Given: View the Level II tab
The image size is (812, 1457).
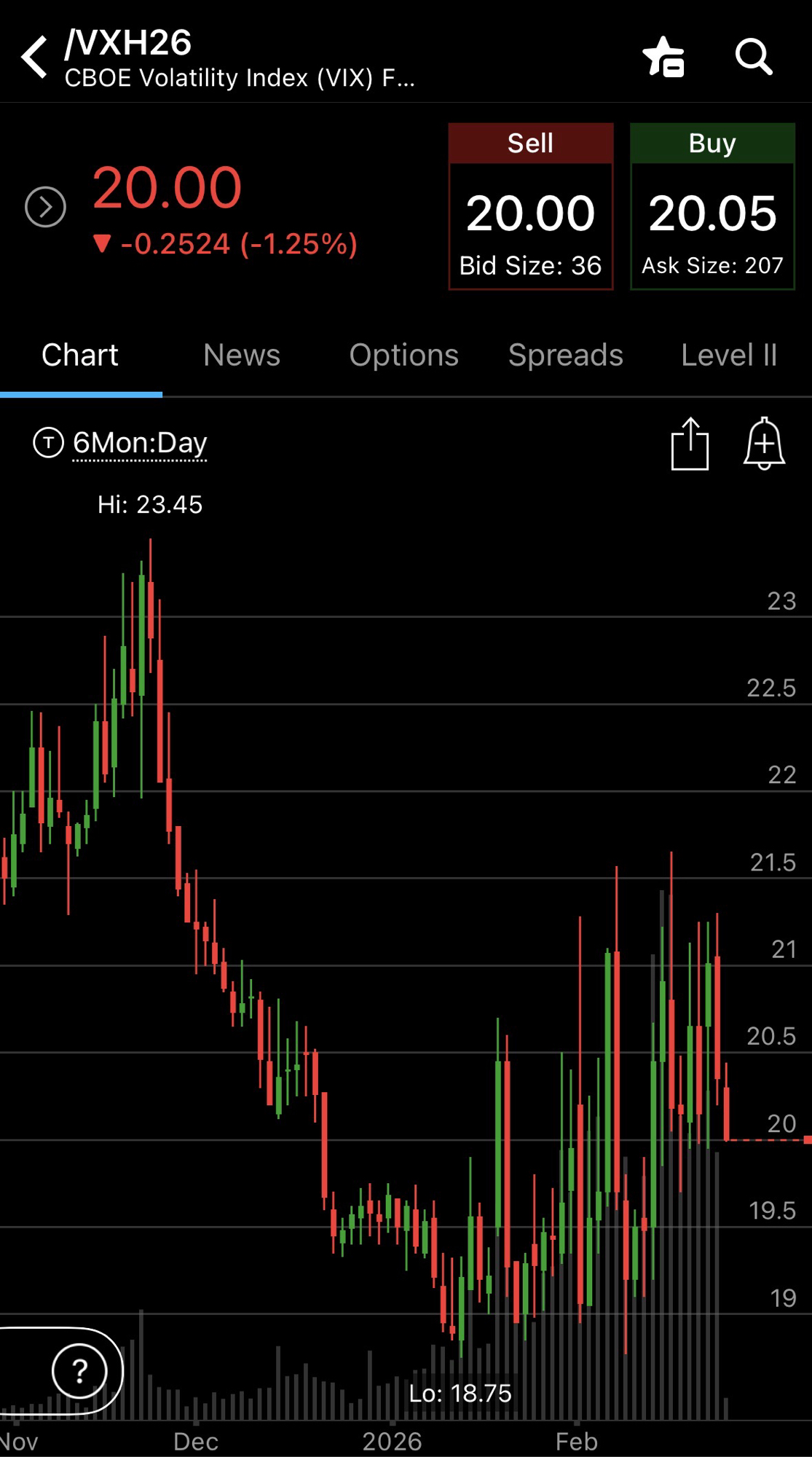Looking at the screenshot, I should 728,356.
